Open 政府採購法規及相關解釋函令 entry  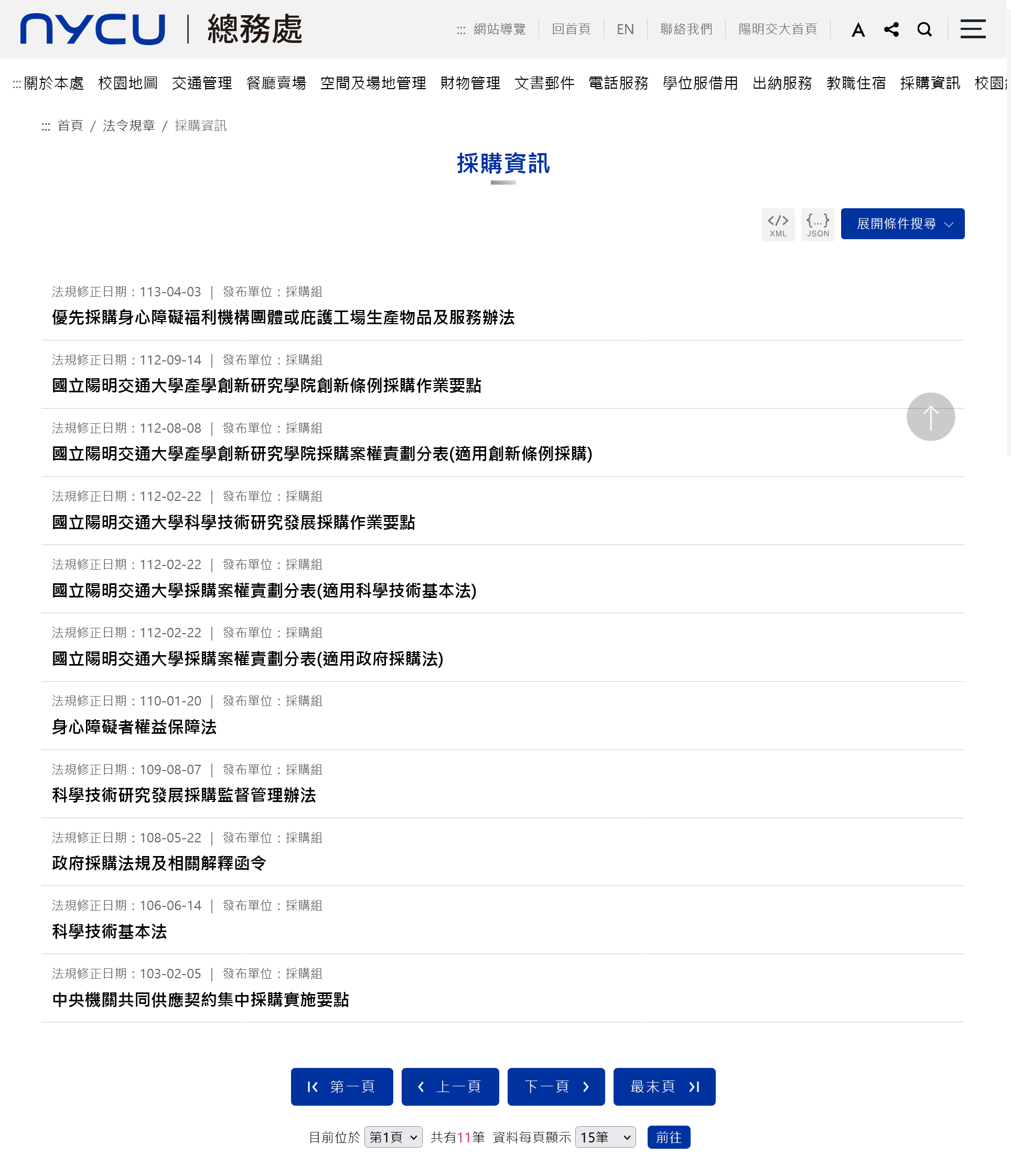click(159, 863)
